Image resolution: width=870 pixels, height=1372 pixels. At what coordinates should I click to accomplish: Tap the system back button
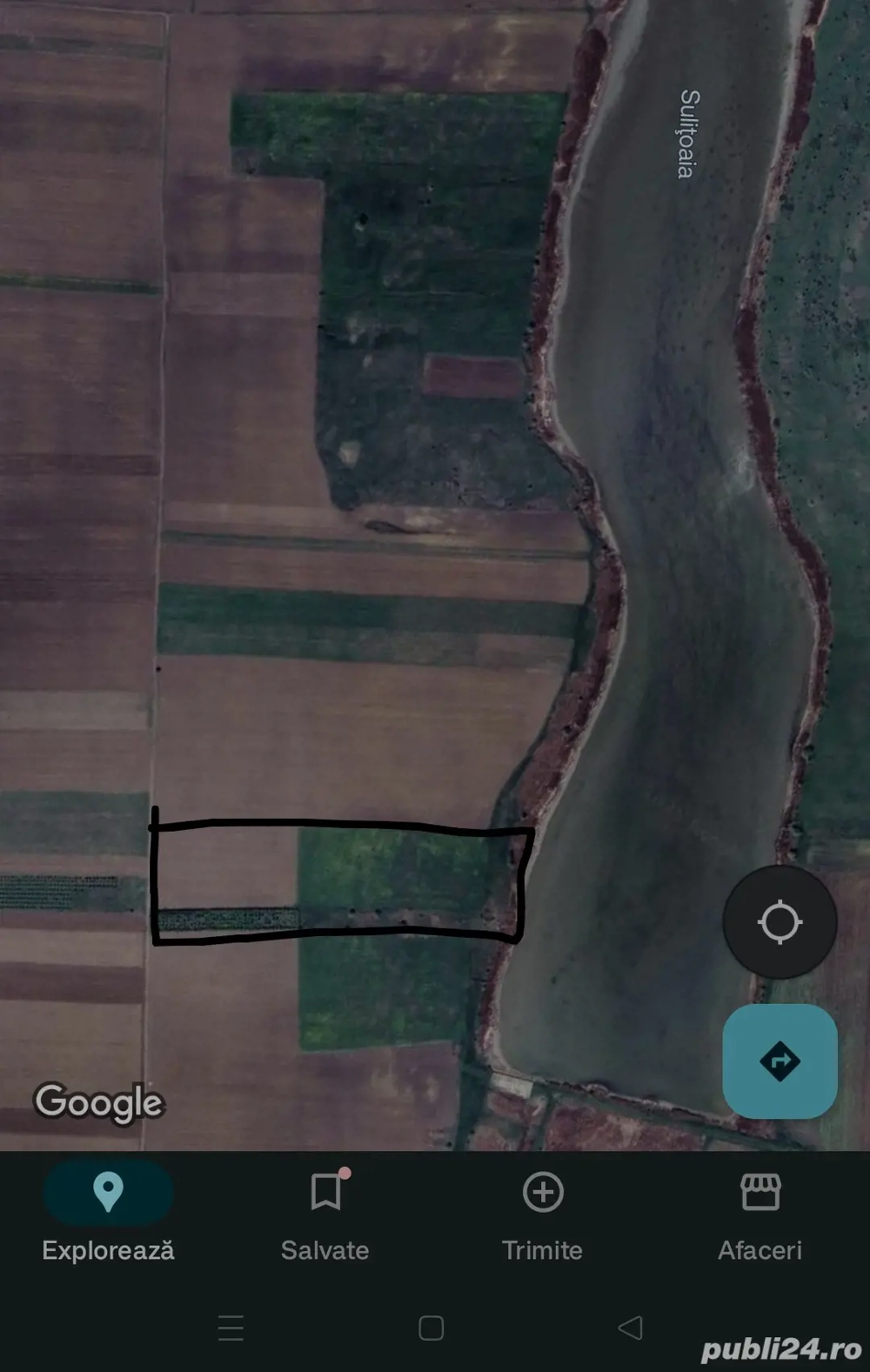pyautogui.click(x=630, y=1328)
